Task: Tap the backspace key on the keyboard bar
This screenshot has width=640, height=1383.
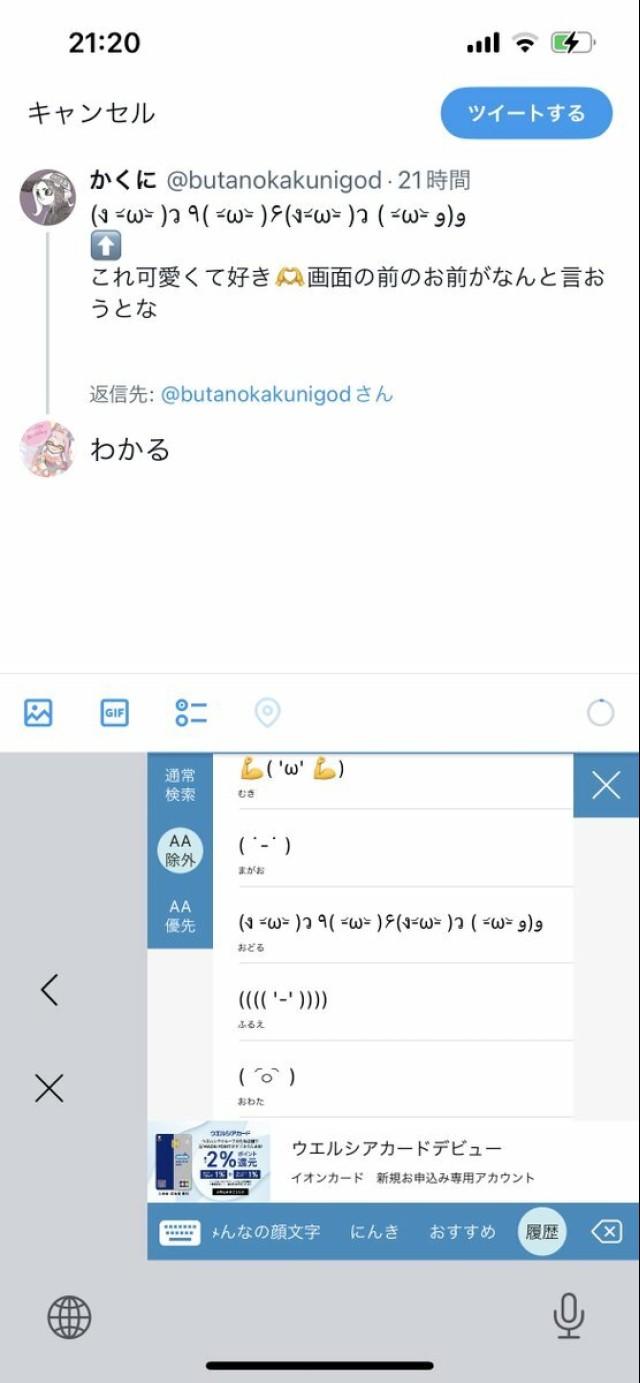Action: pos(607,1232)
